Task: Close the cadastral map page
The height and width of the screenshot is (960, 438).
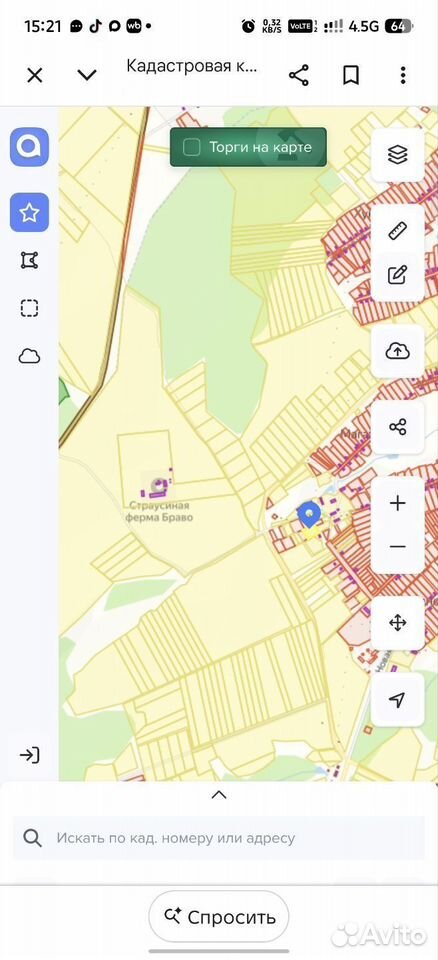Action: coord(35,75)
